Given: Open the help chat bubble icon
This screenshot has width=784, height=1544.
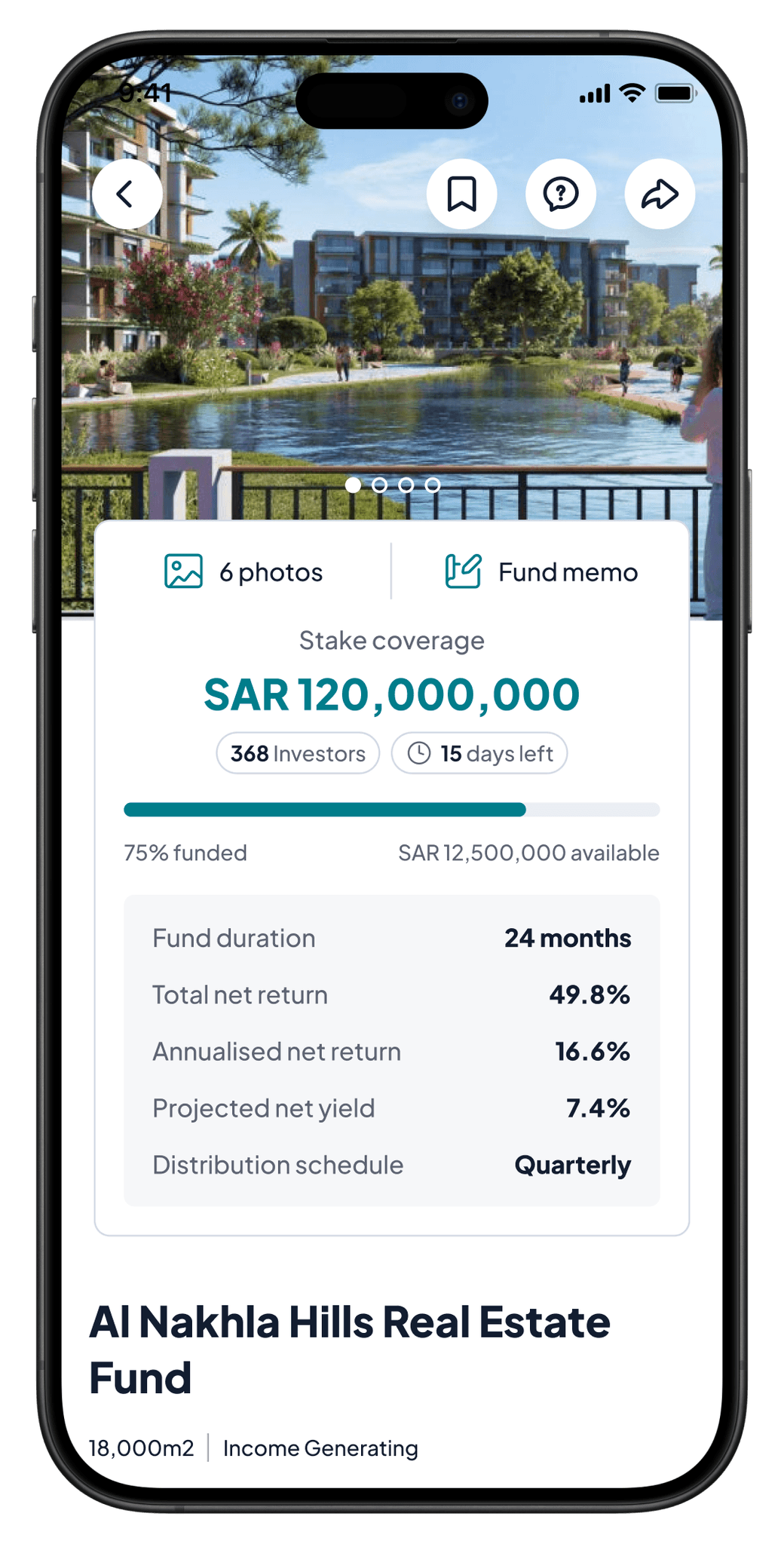Looking at the screenshot, I should click(561, 194).
